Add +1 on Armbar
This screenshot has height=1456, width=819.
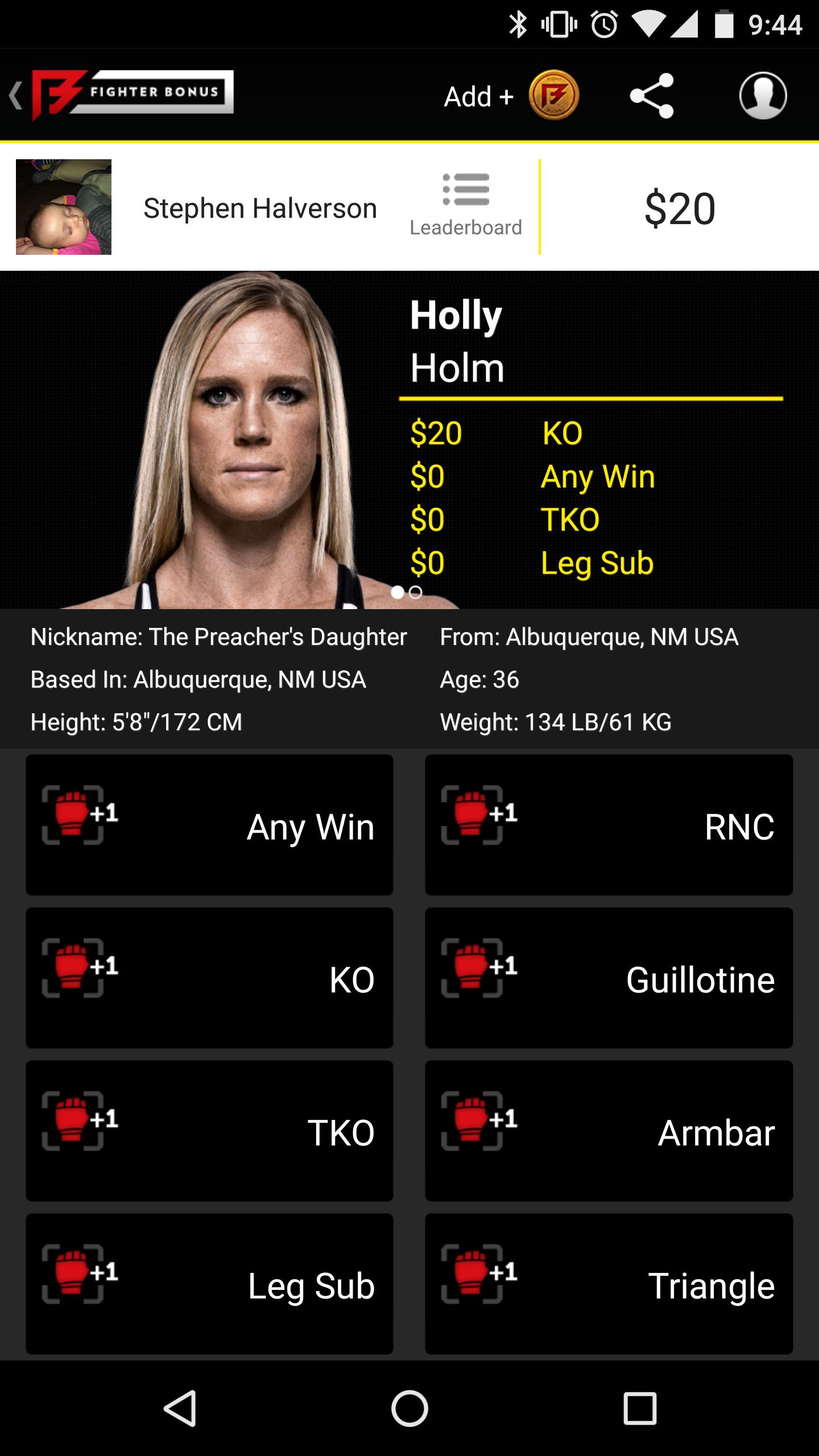coord(609,1131)
